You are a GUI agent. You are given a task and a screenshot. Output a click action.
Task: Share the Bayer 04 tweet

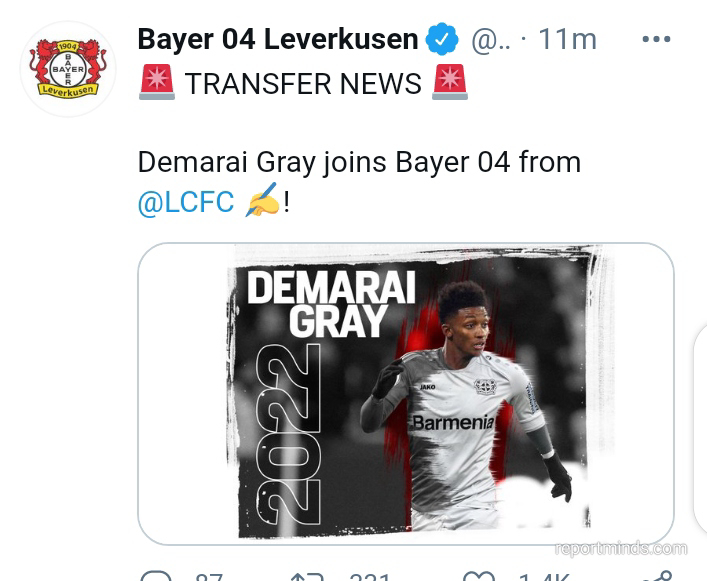[x=657, y=576]
